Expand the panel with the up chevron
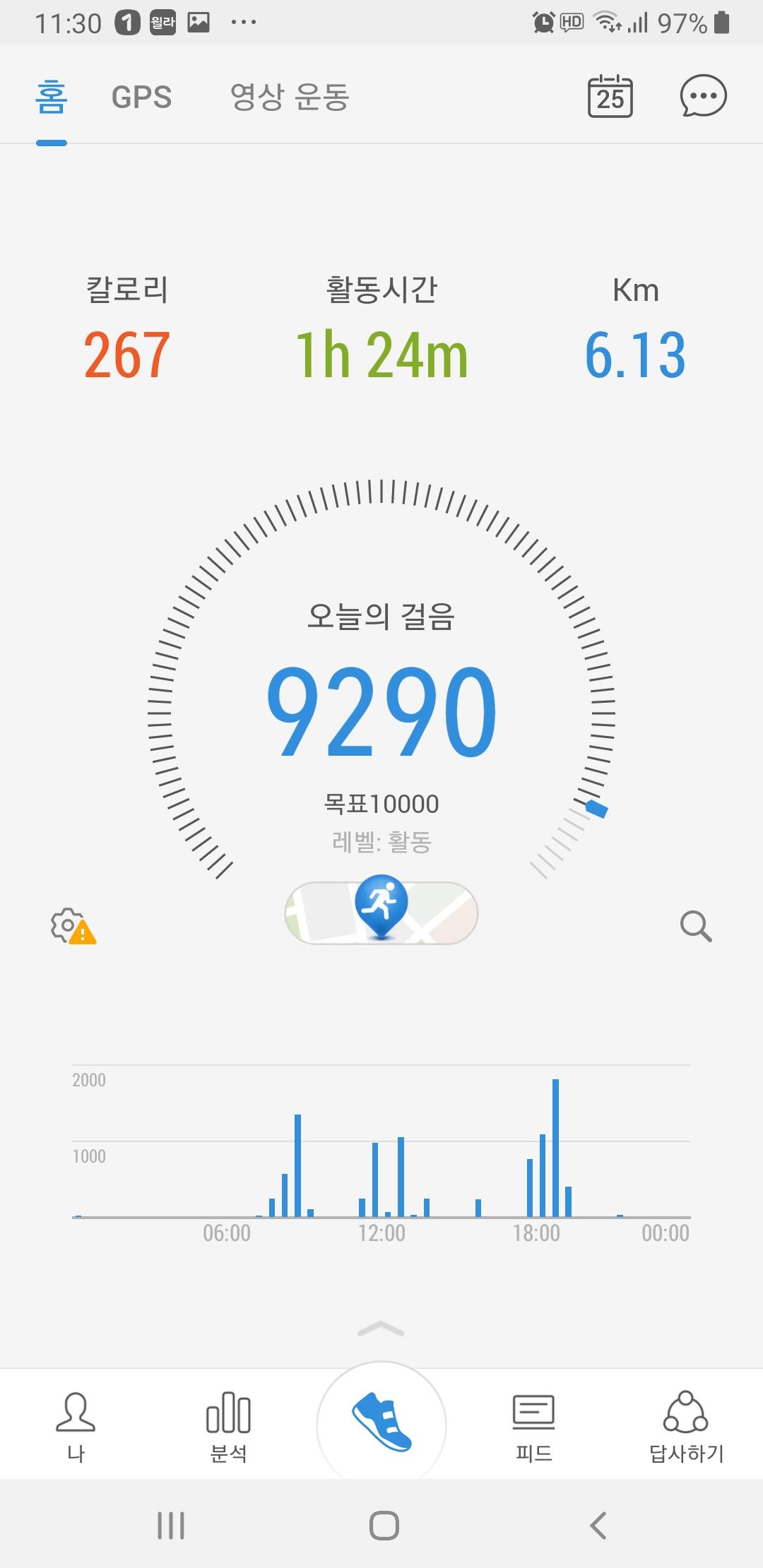The height and width of the screenshot is (1568, 763). click(381, 1329)
